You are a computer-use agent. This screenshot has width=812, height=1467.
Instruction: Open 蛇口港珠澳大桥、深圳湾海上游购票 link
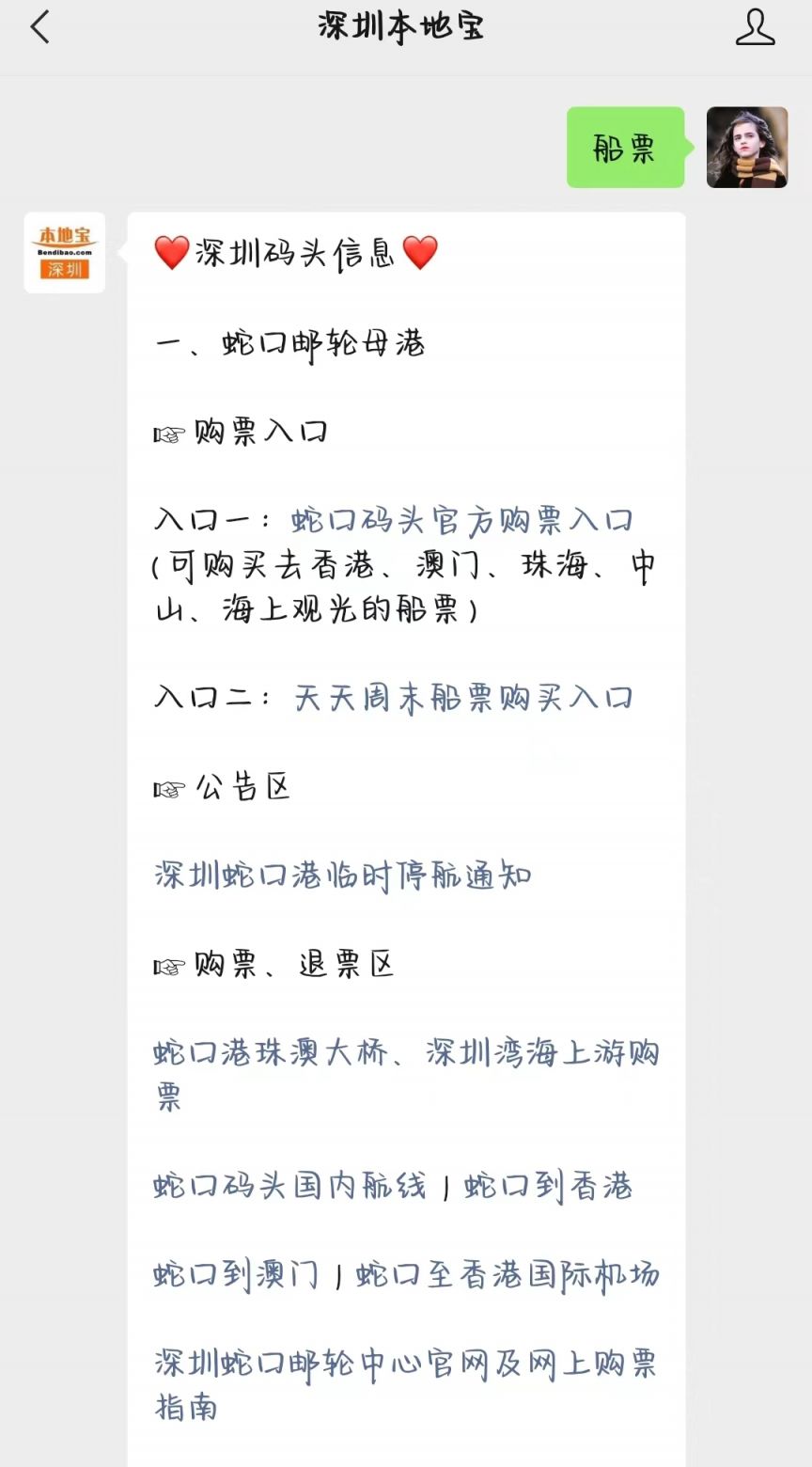pyautogui.click(x=405, y=1053)
